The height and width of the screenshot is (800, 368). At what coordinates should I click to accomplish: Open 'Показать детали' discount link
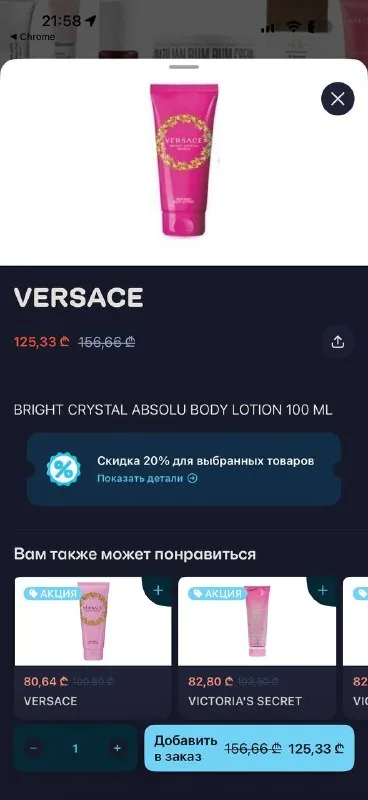(x=147, y=479)
